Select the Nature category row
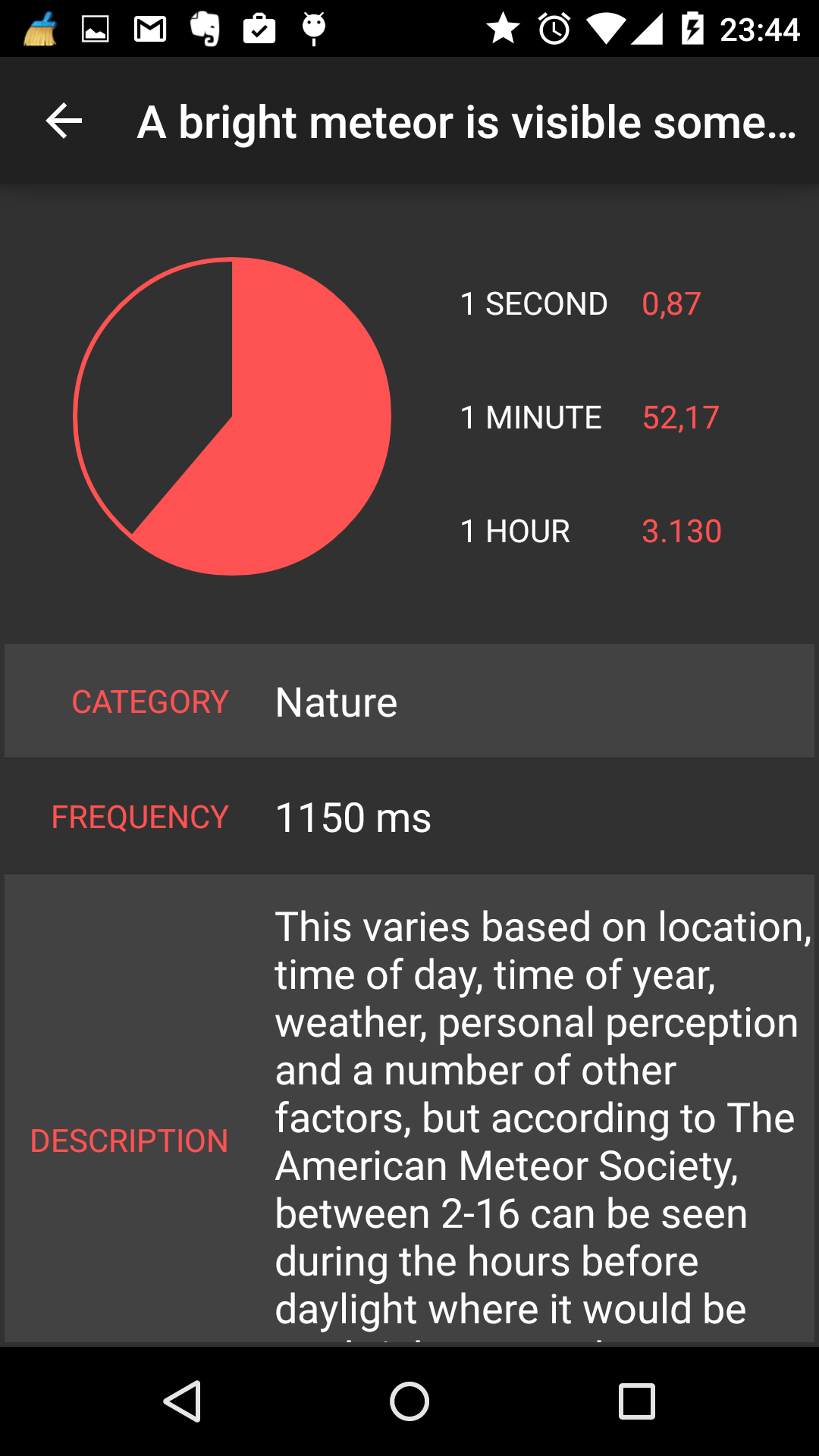The height and width of the screenshot is (1456, 819). 409,700
